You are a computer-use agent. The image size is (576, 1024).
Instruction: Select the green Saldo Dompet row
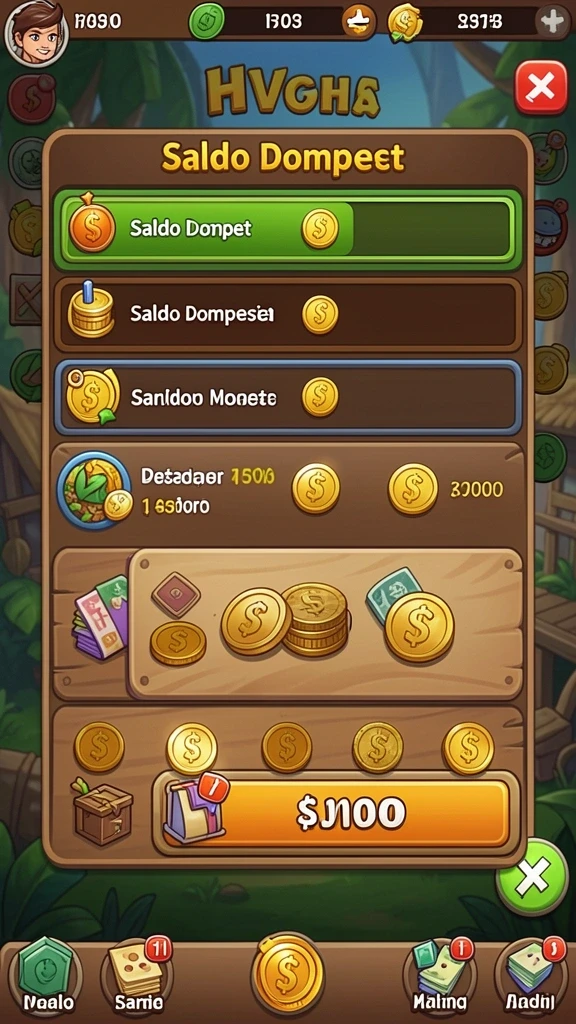(x=288, y=229)
